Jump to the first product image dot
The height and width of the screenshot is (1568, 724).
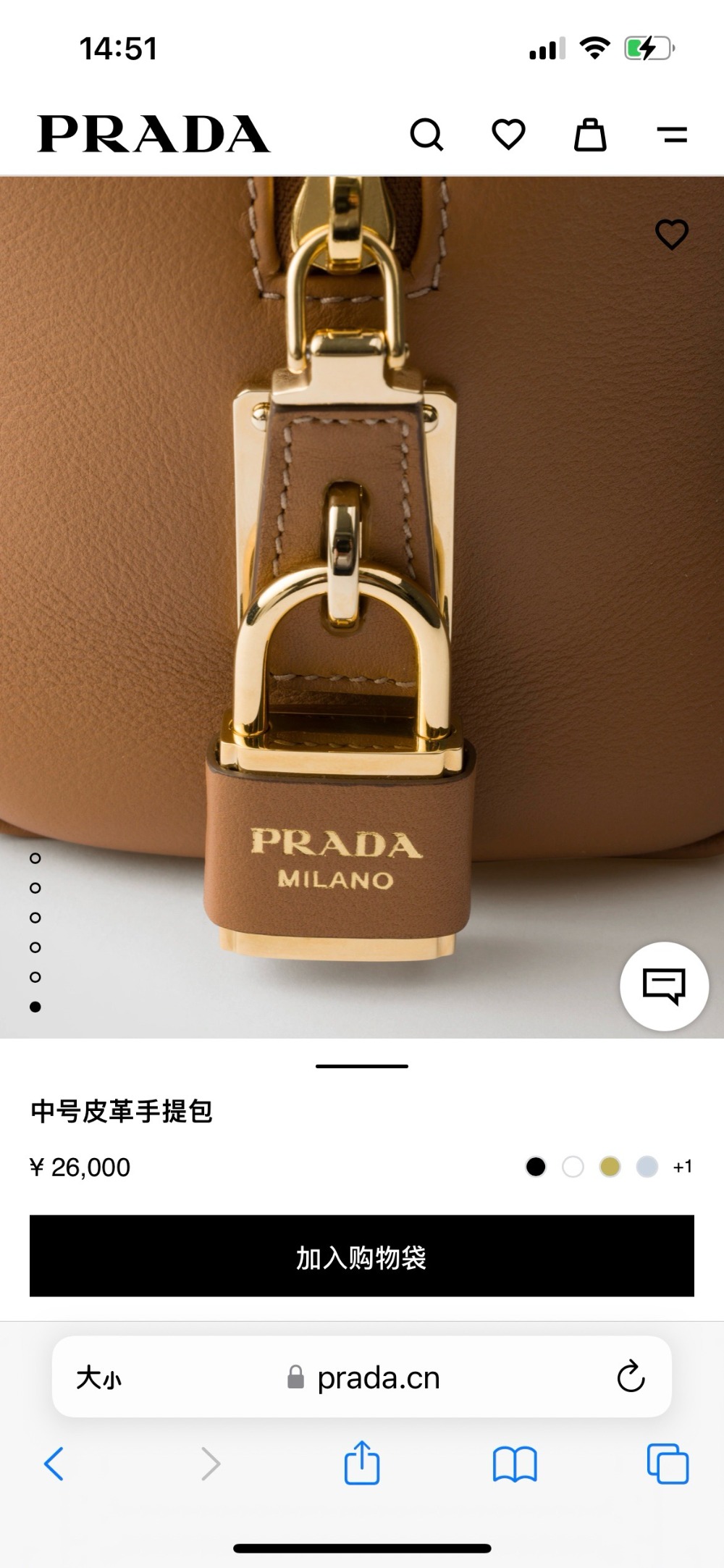[35, 858]
